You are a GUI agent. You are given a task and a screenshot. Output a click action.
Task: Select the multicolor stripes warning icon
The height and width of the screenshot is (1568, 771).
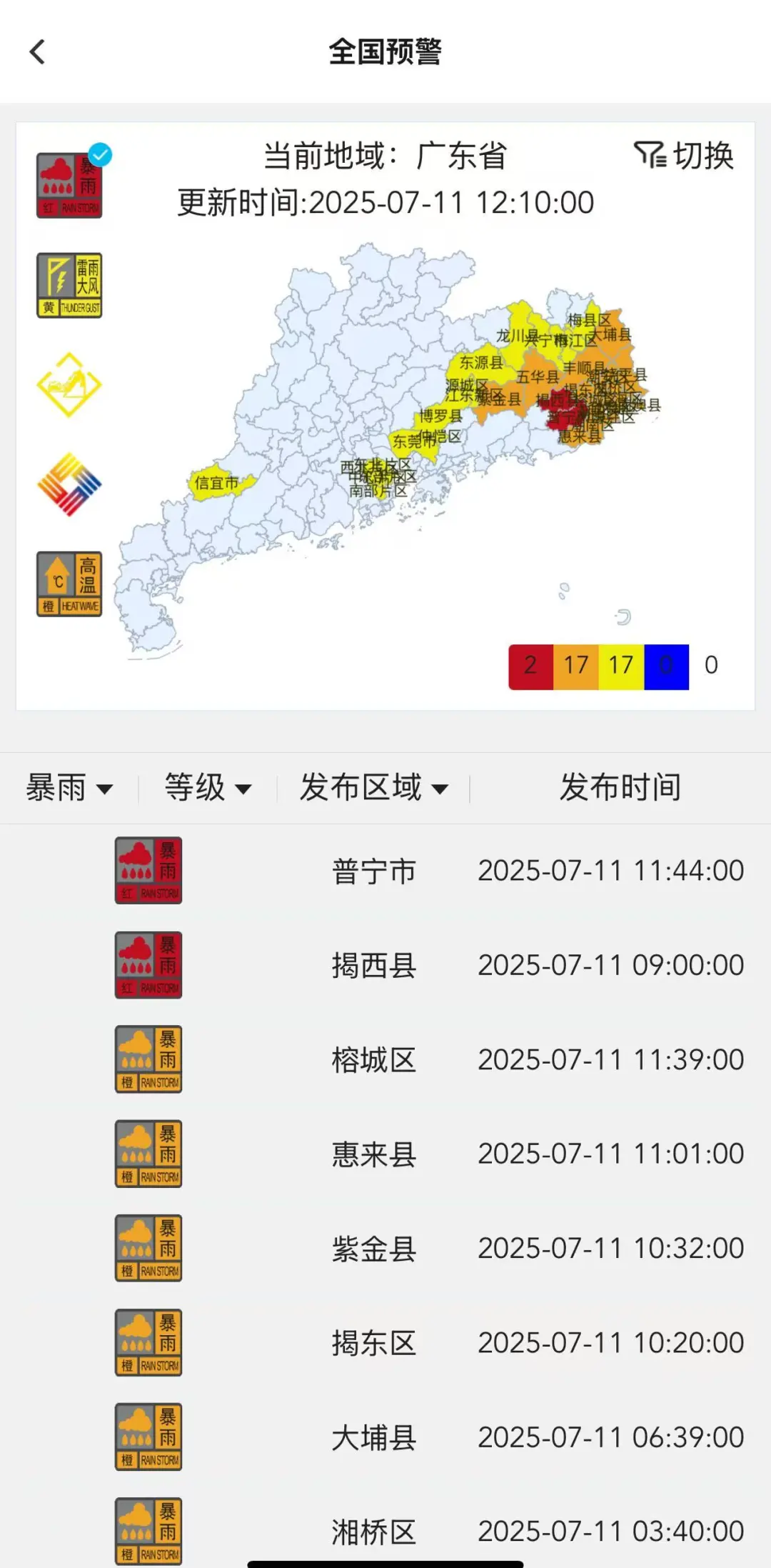click(69, 484)
